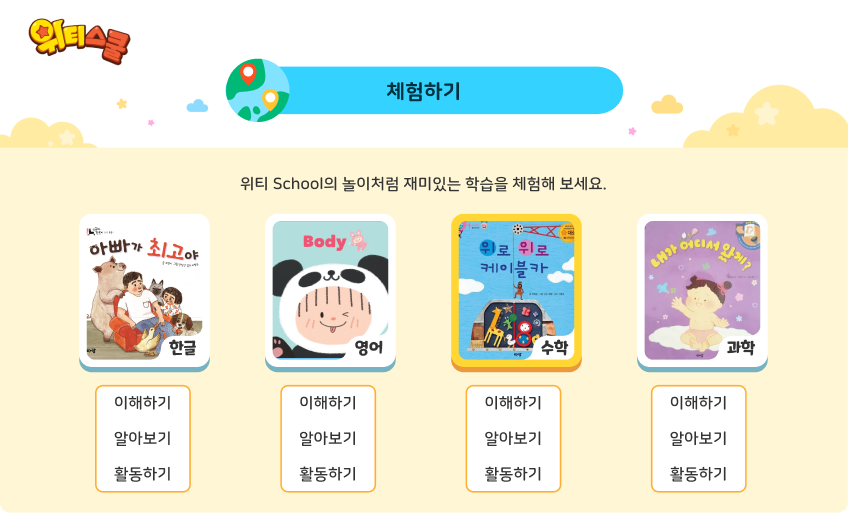The width and height of the screenshot is (848, 513).
Task: Open the 수학 케이블카 book card
Action: pos(516,290)
